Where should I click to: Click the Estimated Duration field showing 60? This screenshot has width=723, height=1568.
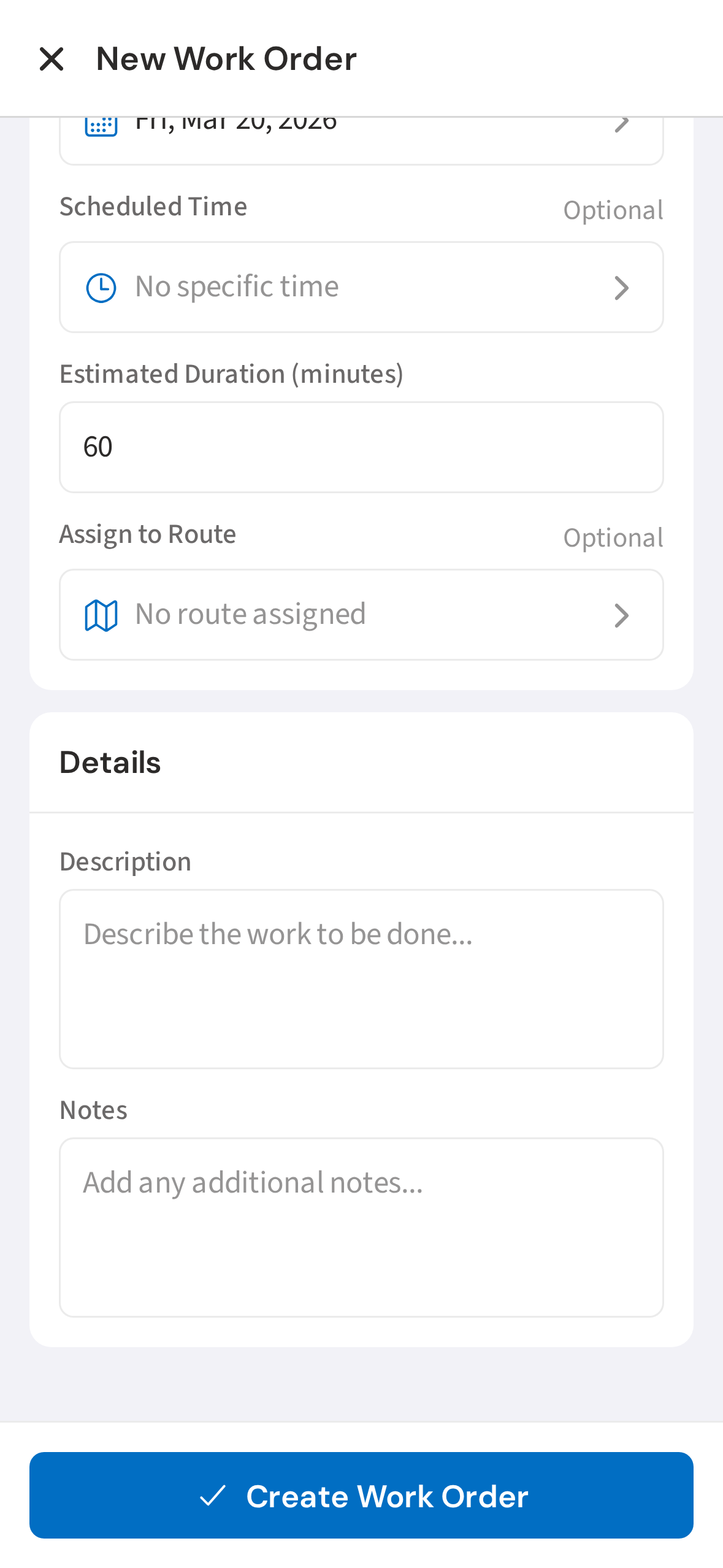[361, 447]
